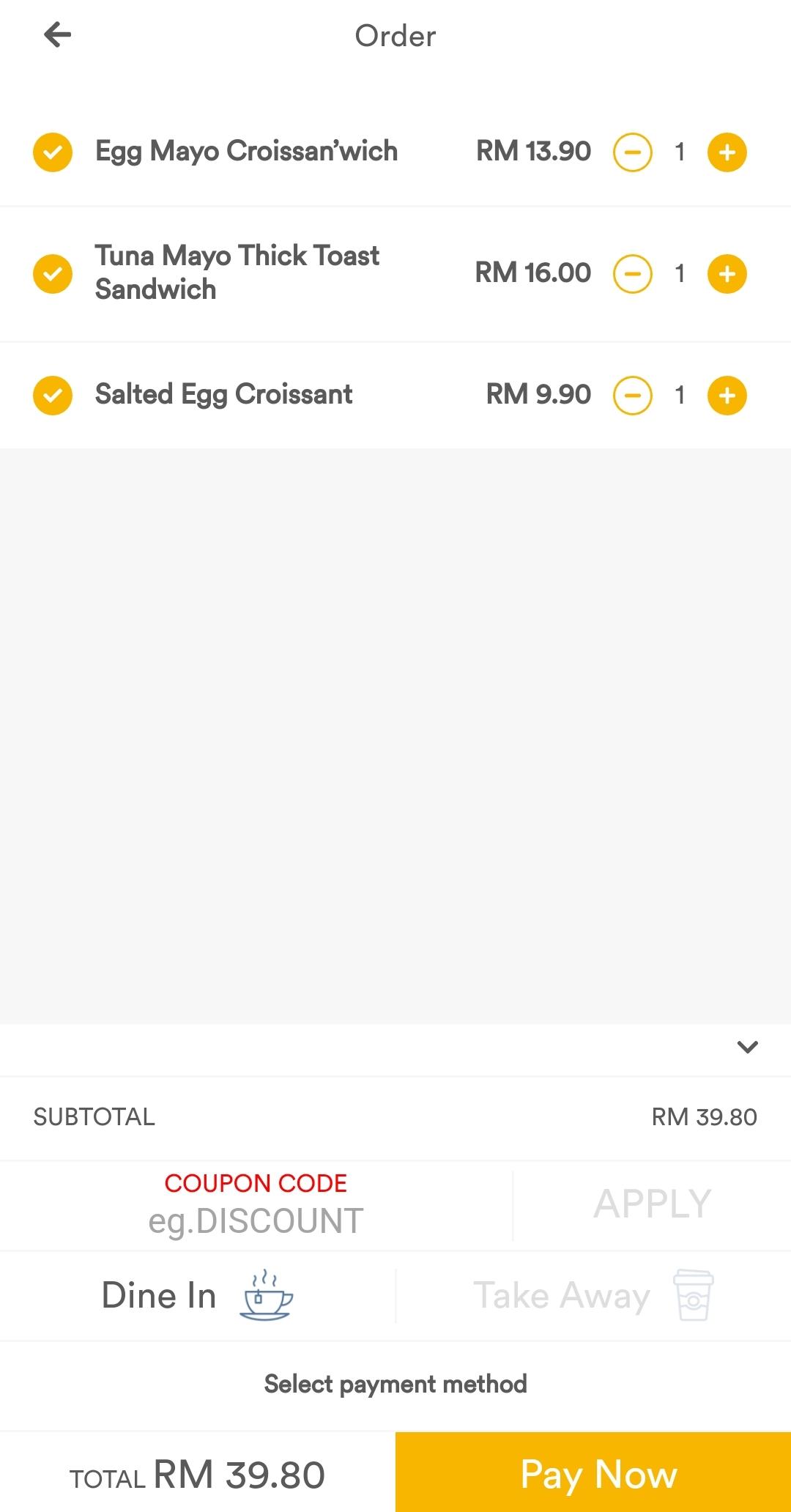Viewport: 791px width, 1512px height.
Task: Increase quantity of Tuna Mayo Thick Toast Sandwich
Action: tap(727, 273)
